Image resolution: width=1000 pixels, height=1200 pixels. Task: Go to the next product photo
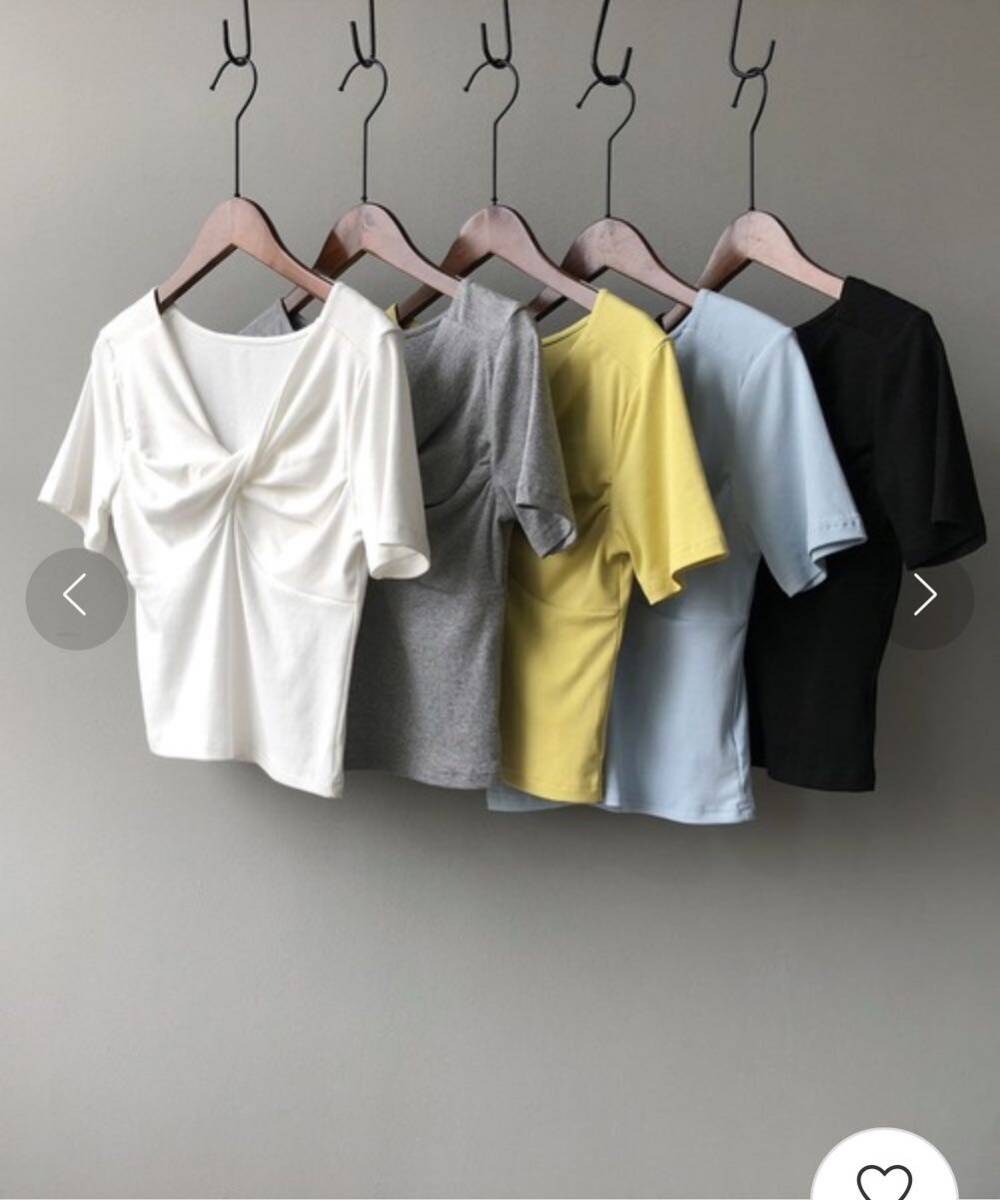click(925, 596)
